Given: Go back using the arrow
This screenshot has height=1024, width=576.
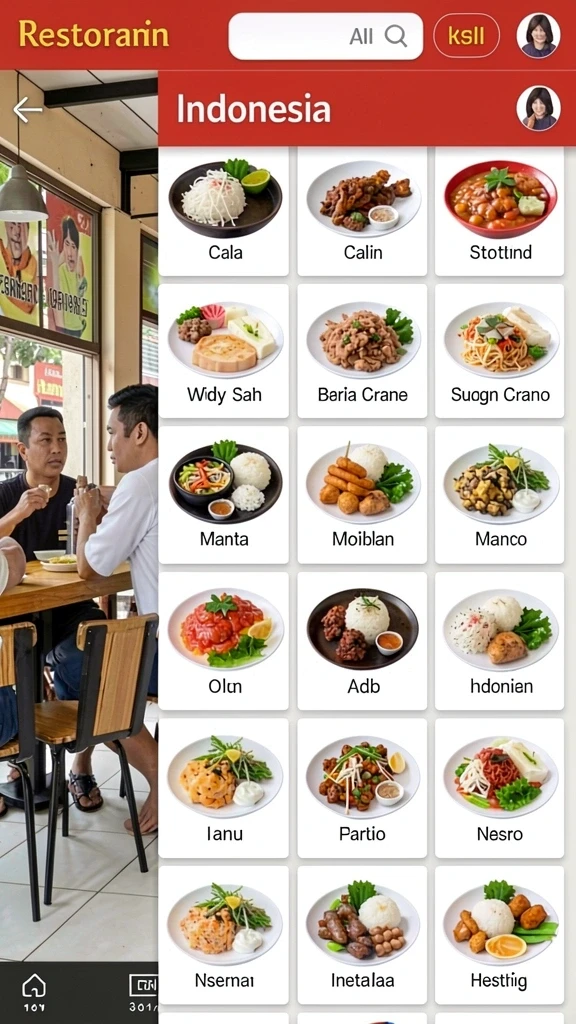Looking at the screenshot, I should pos(28,110).
